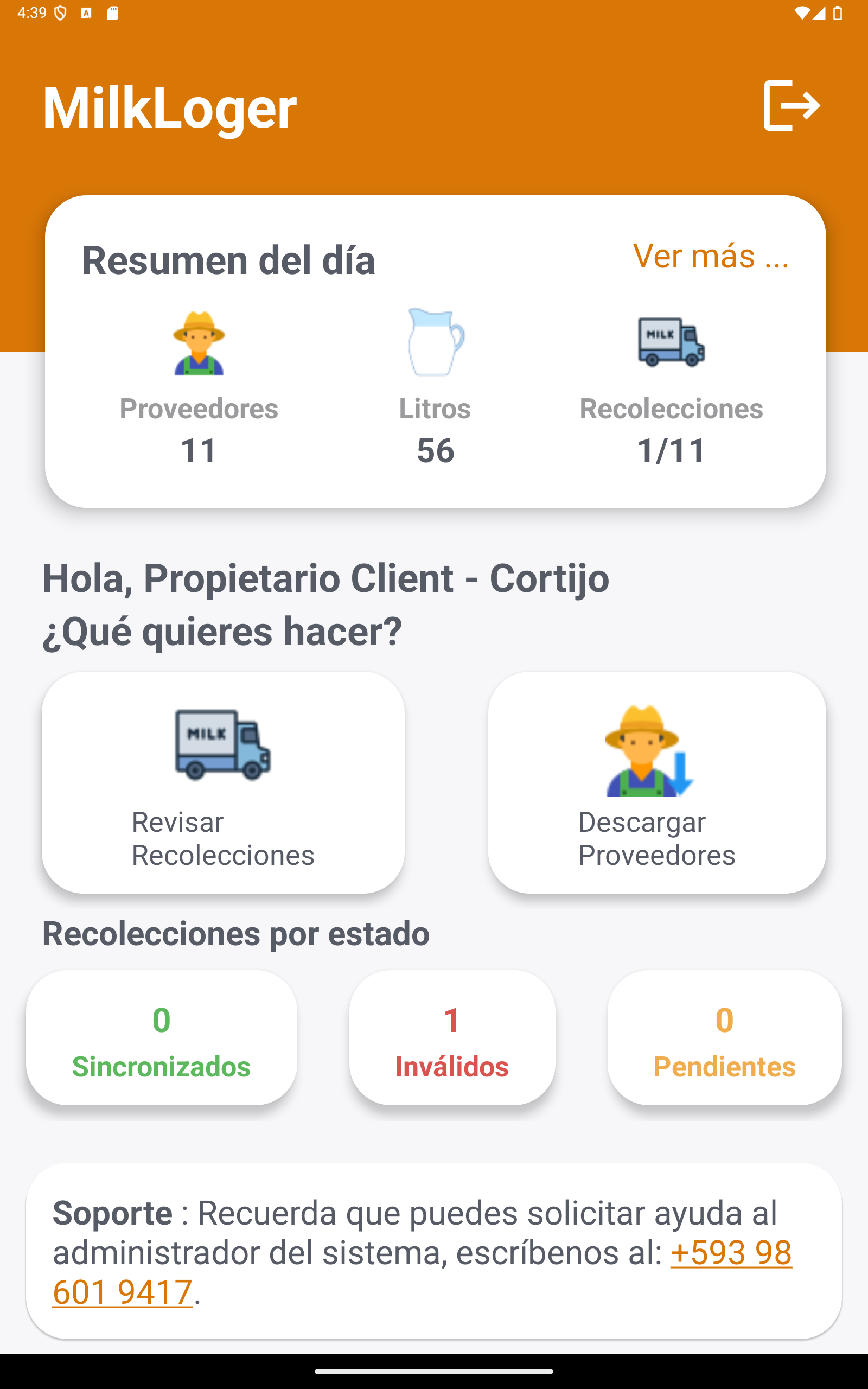Open Pendientes collections
This screenshot has width=868, height=1389.
724,1037
